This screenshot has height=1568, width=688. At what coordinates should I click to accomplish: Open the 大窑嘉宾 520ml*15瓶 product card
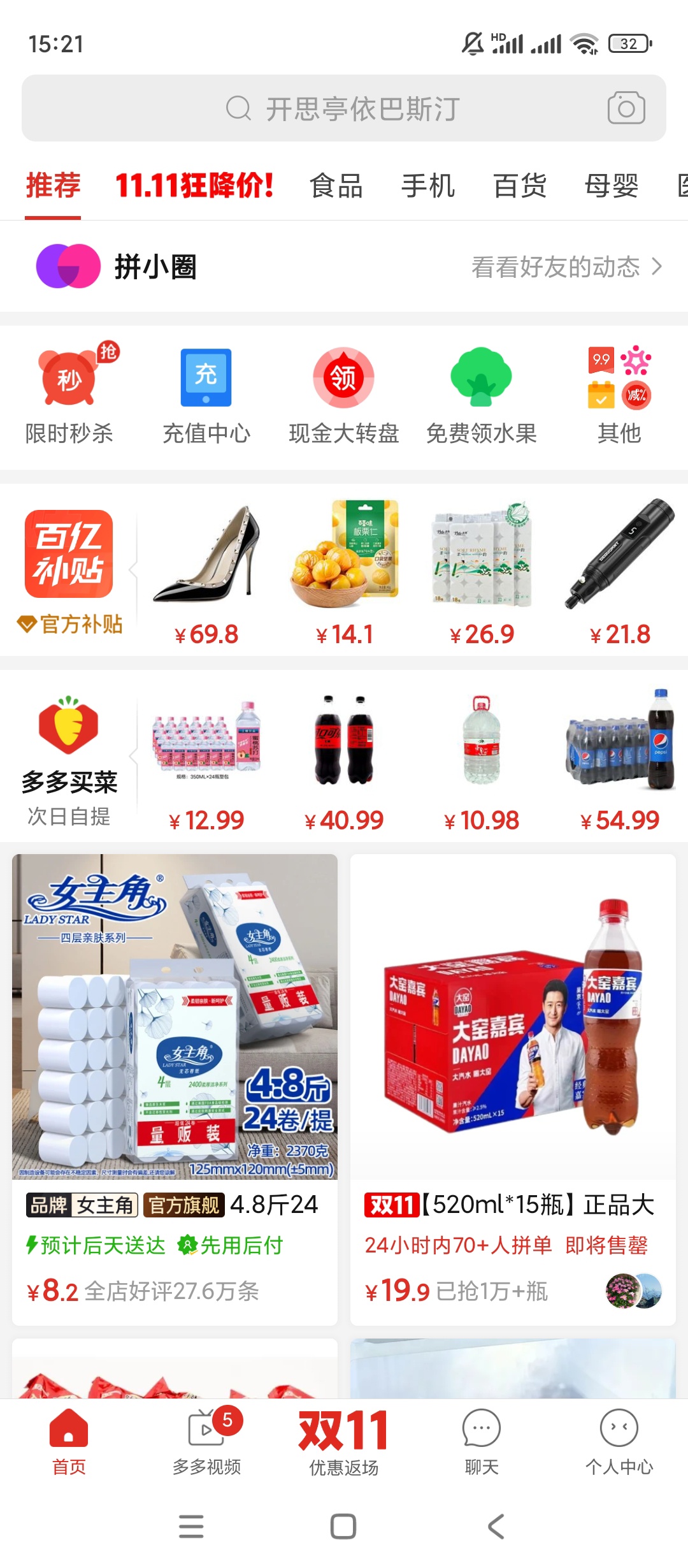(x=513, y=1090)
